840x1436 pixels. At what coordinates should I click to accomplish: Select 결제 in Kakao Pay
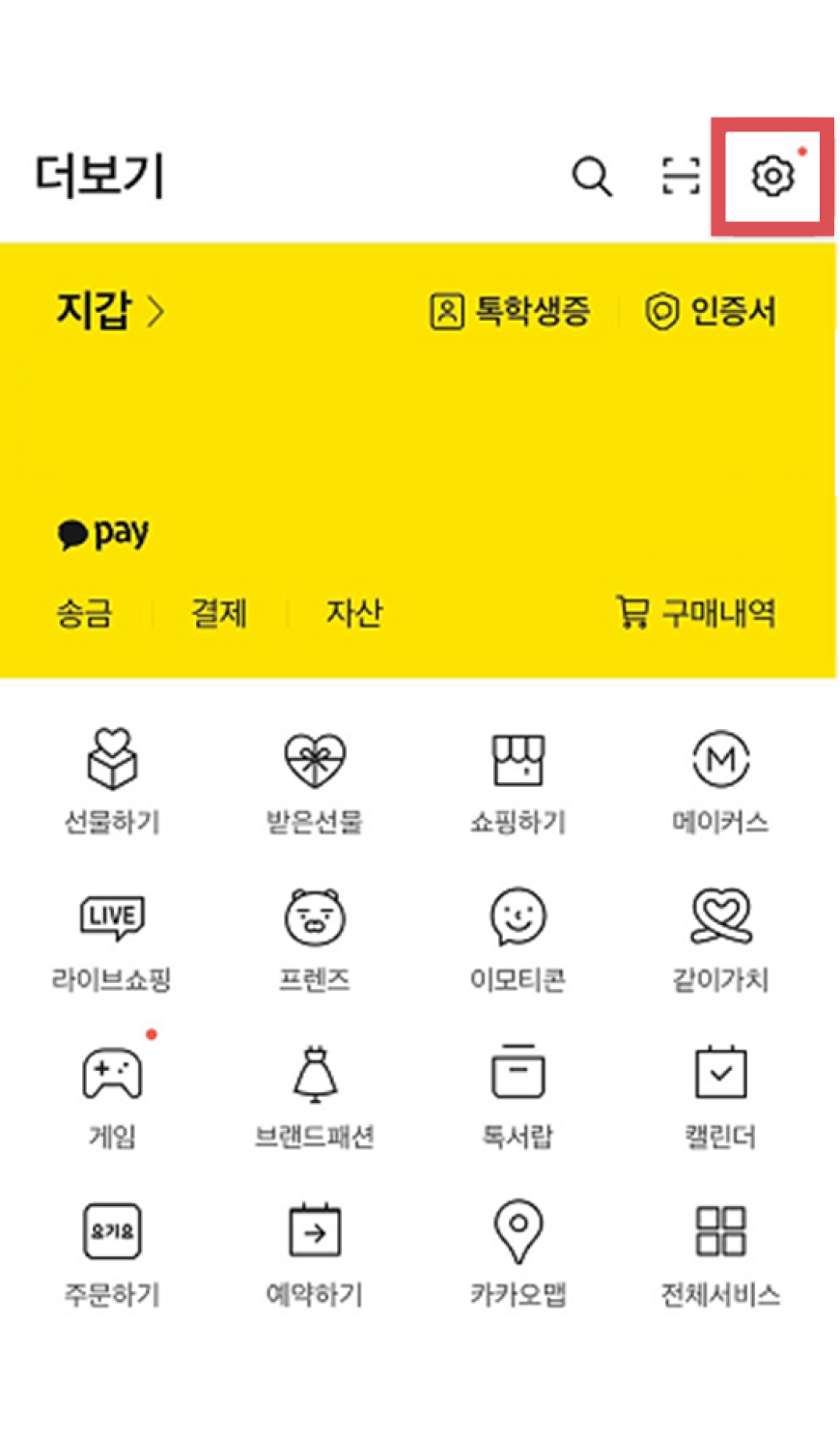coord(219,612)
